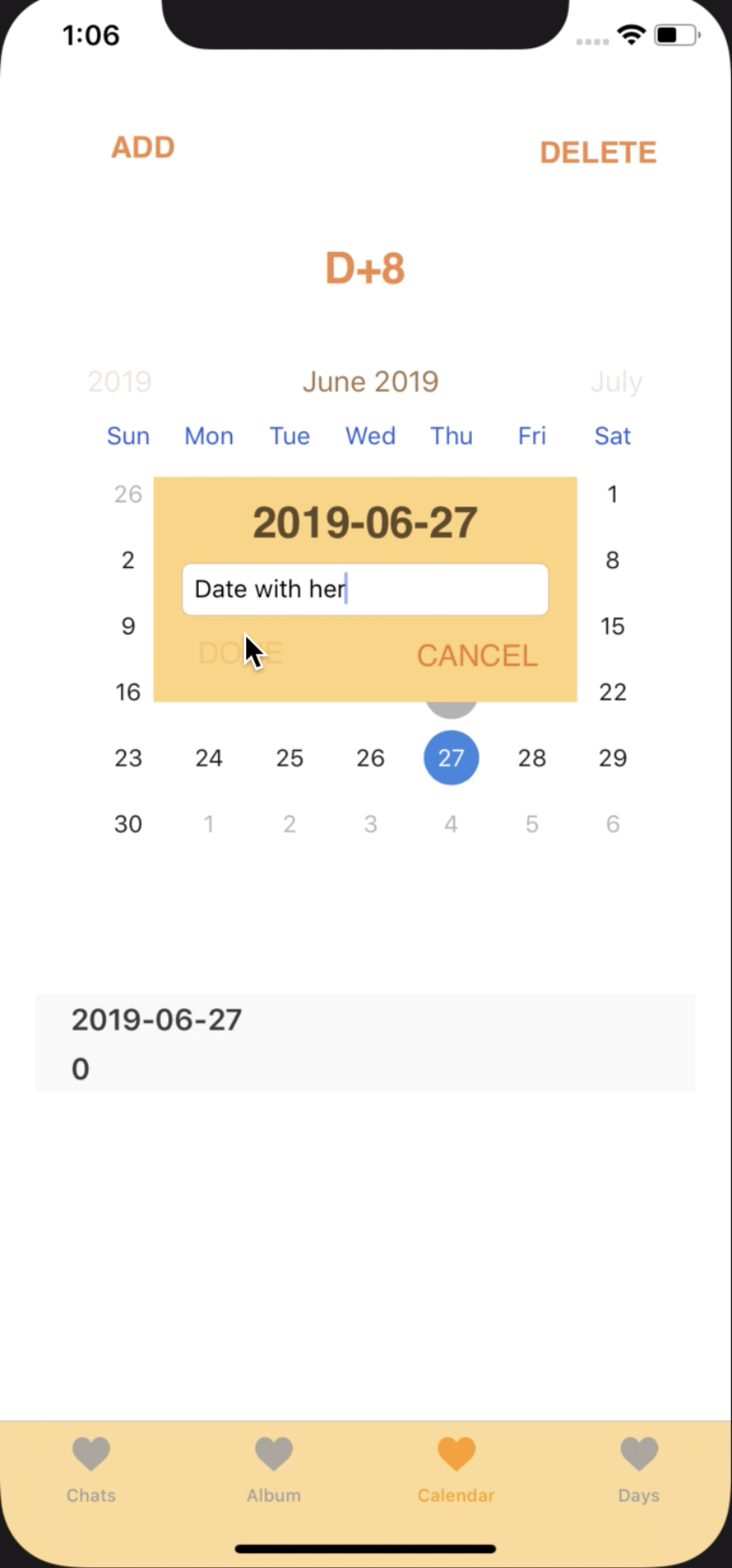Open the Album tab
Viewport: 732px width, 1568px height.
click(x=273, y=1472)
